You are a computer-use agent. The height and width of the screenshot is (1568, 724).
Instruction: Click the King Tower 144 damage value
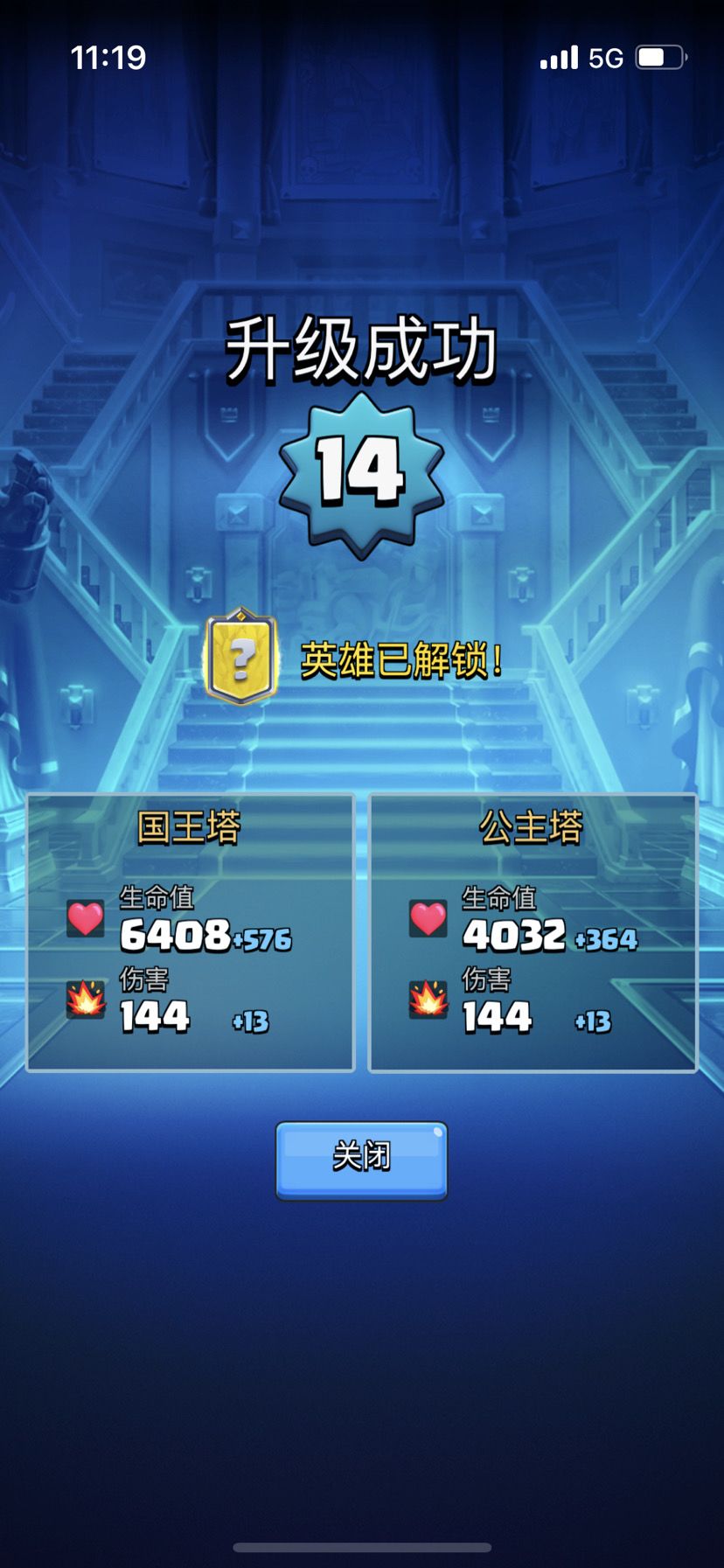pos(153,1019)
